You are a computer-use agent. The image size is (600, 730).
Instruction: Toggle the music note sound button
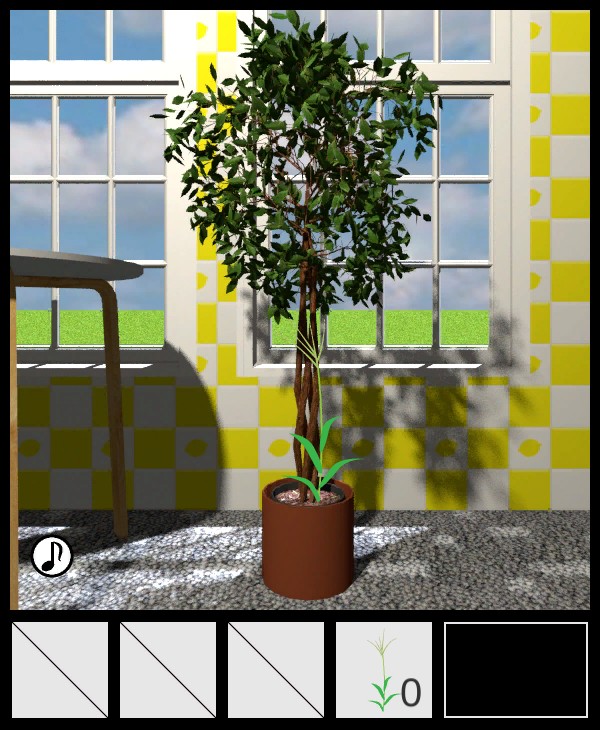52,556
